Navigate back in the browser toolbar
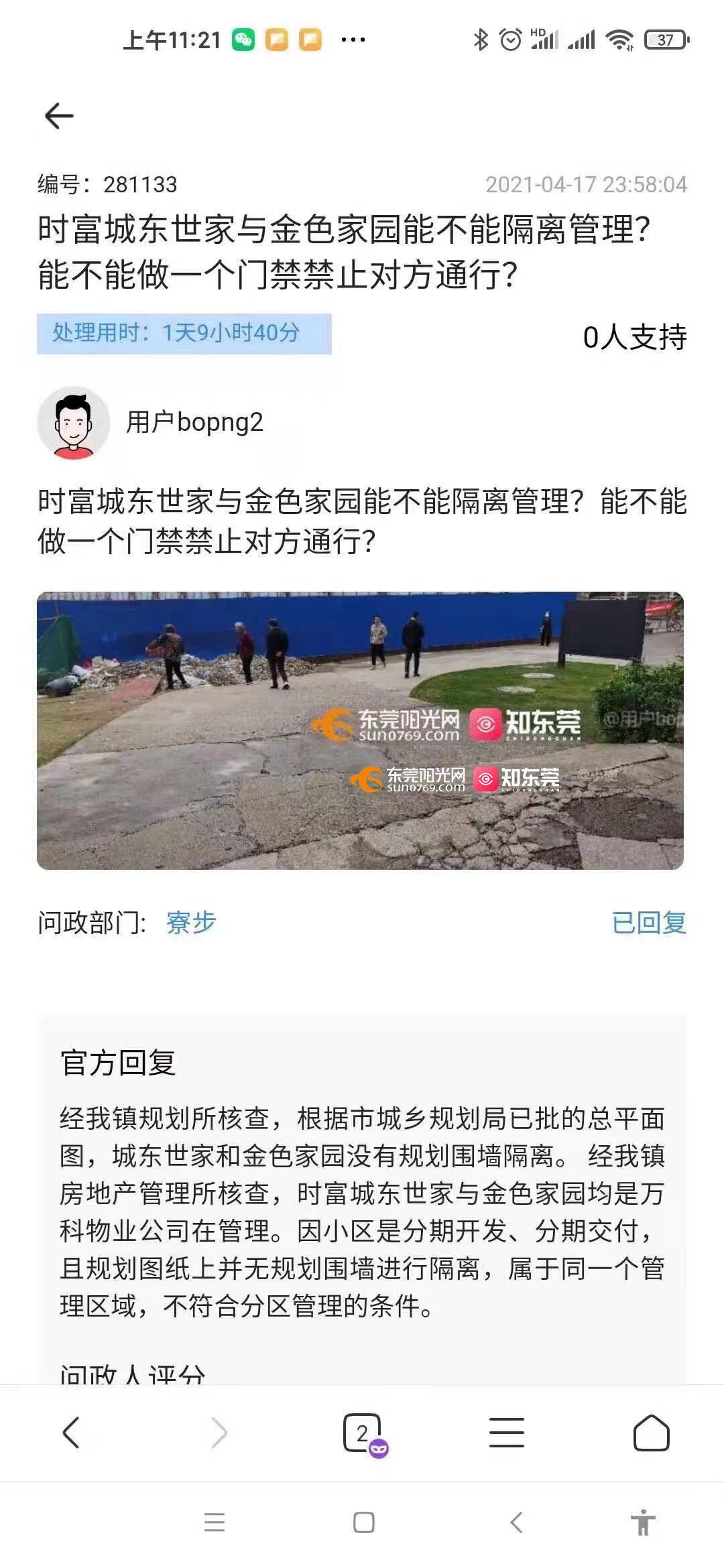 (71, 1432)
